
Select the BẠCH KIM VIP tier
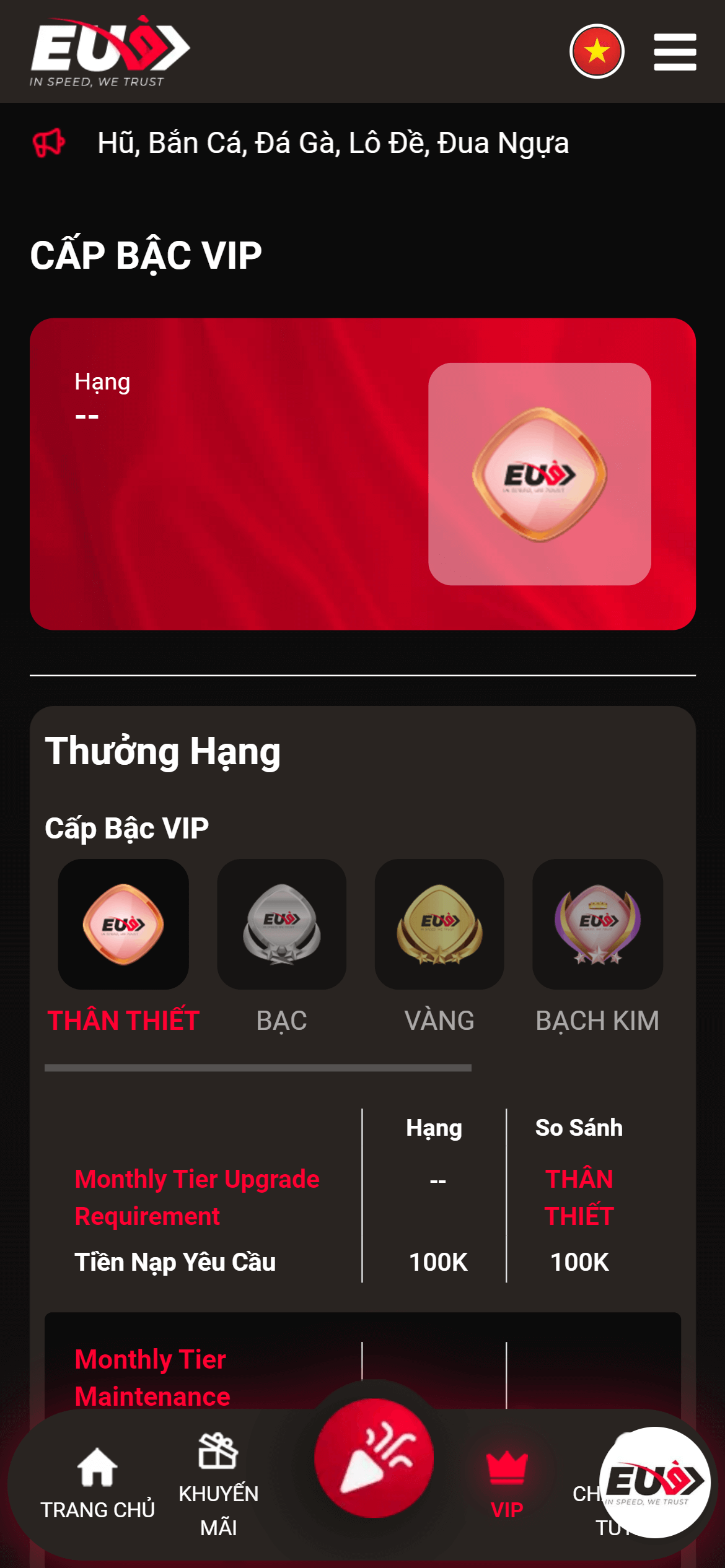pyautogui.click(x=597, y=925)
